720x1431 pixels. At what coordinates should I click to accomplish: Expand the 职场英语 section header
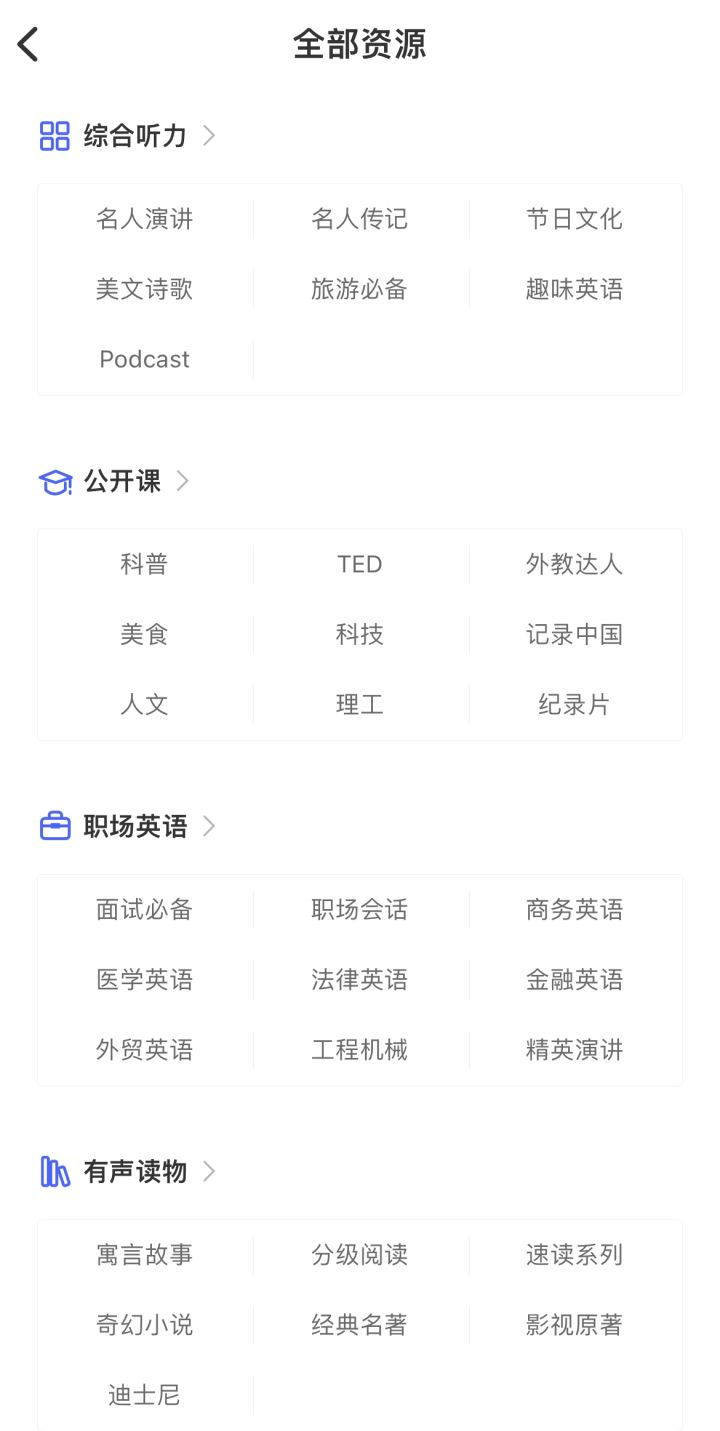[128, 826]
